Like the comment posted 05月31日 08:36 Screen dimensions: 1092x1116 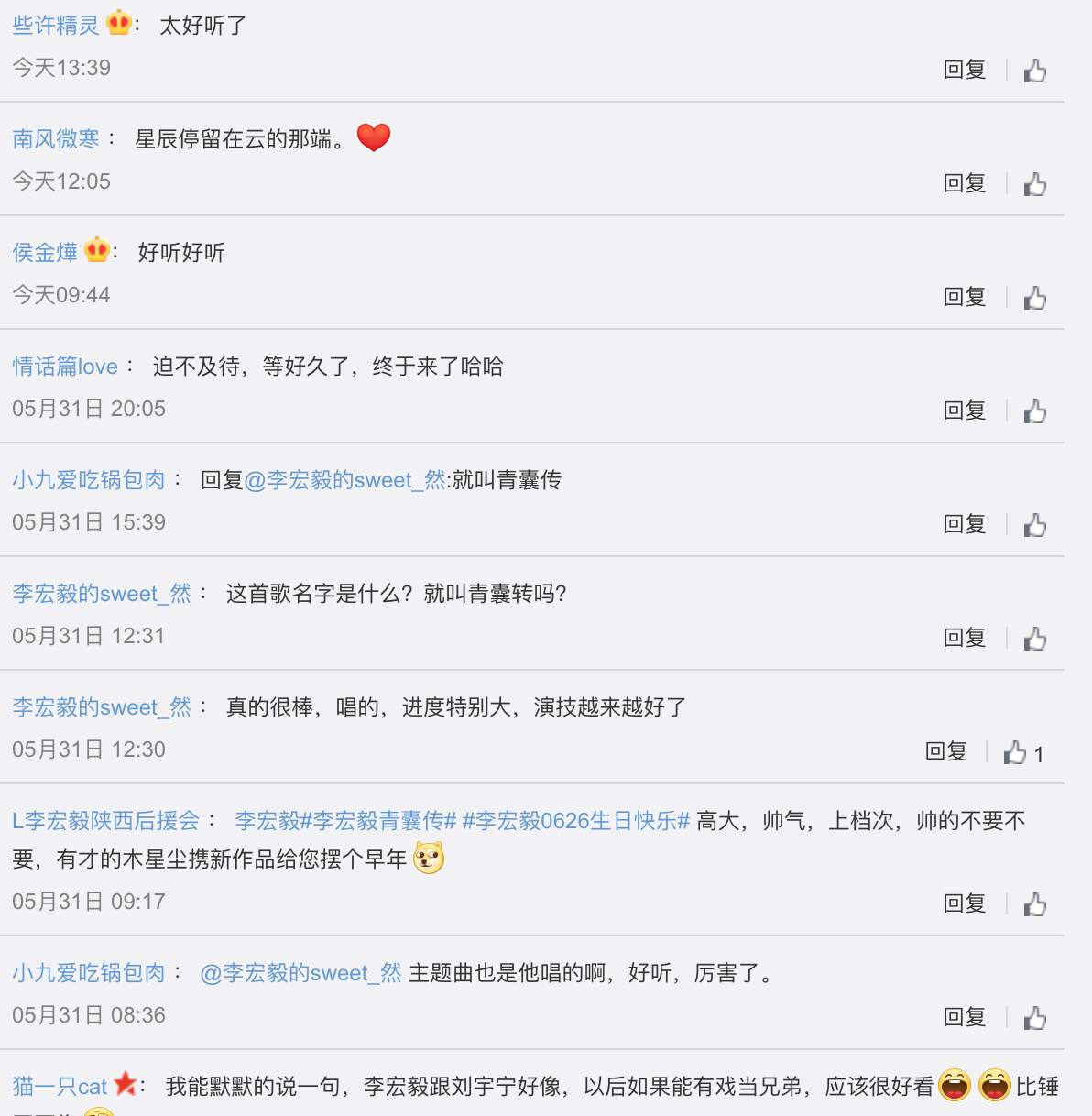click(1035, 1018)
